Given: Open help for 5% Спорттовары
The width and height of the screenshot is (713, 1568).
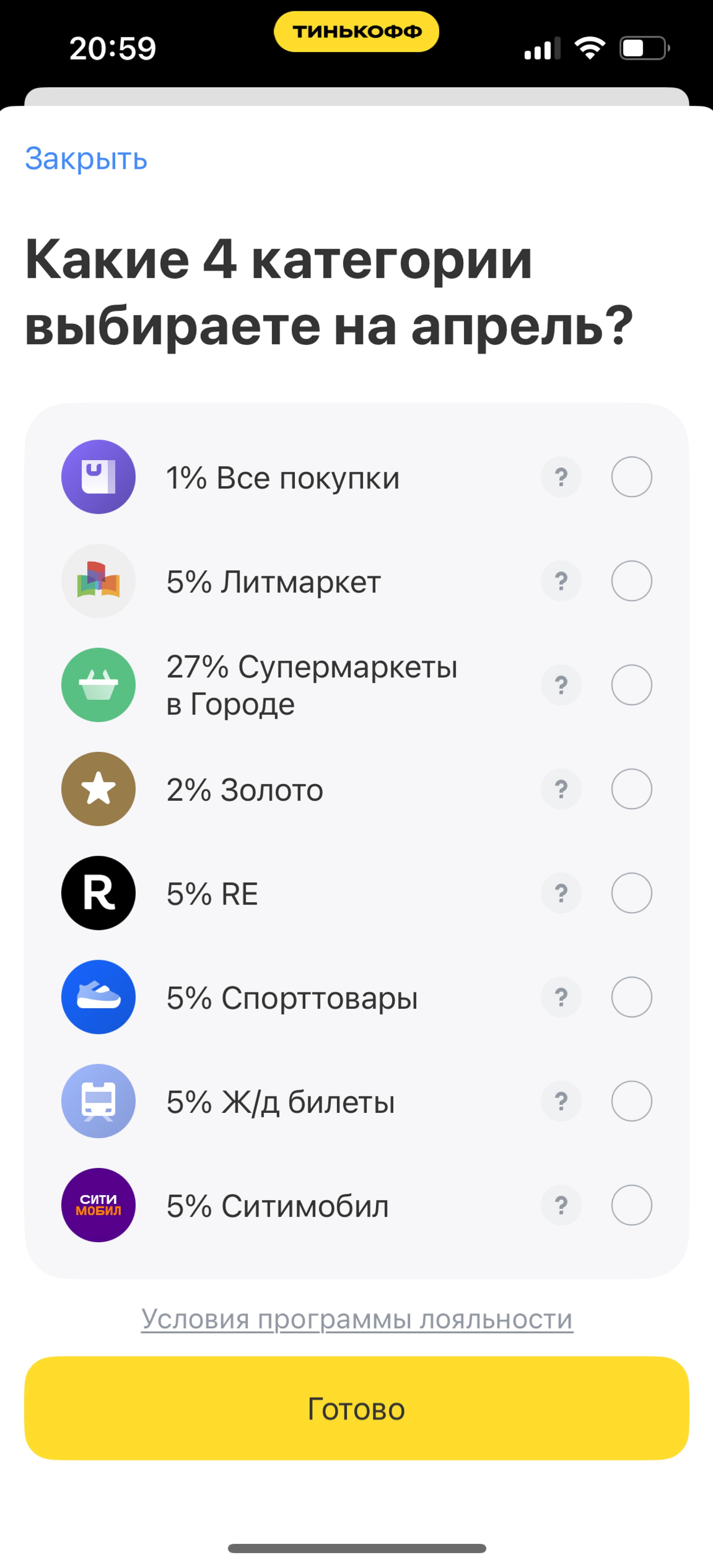Looking at the screenshot, I should pos(561,997).
